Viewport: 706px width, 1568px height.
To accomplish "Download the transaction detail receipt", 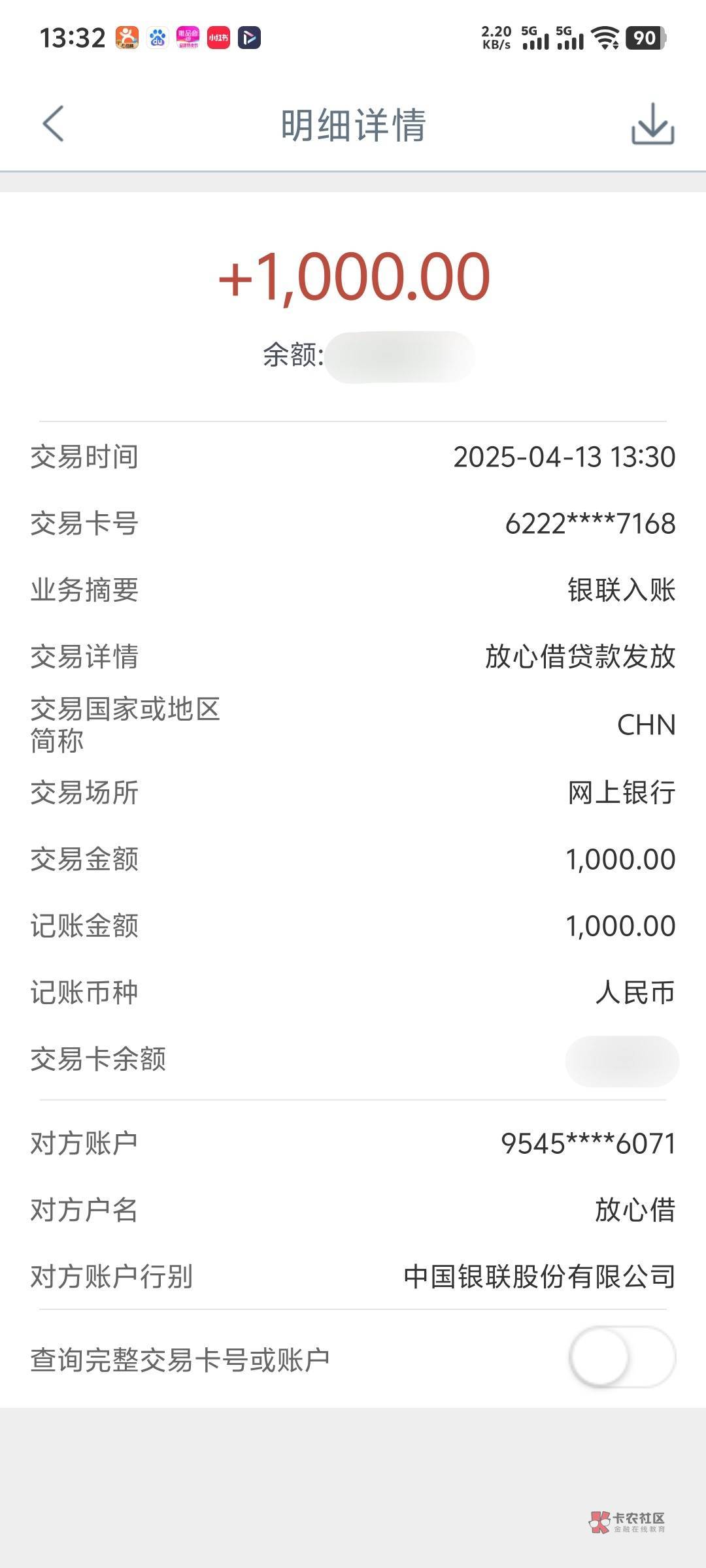I will [x=652, y=123].
